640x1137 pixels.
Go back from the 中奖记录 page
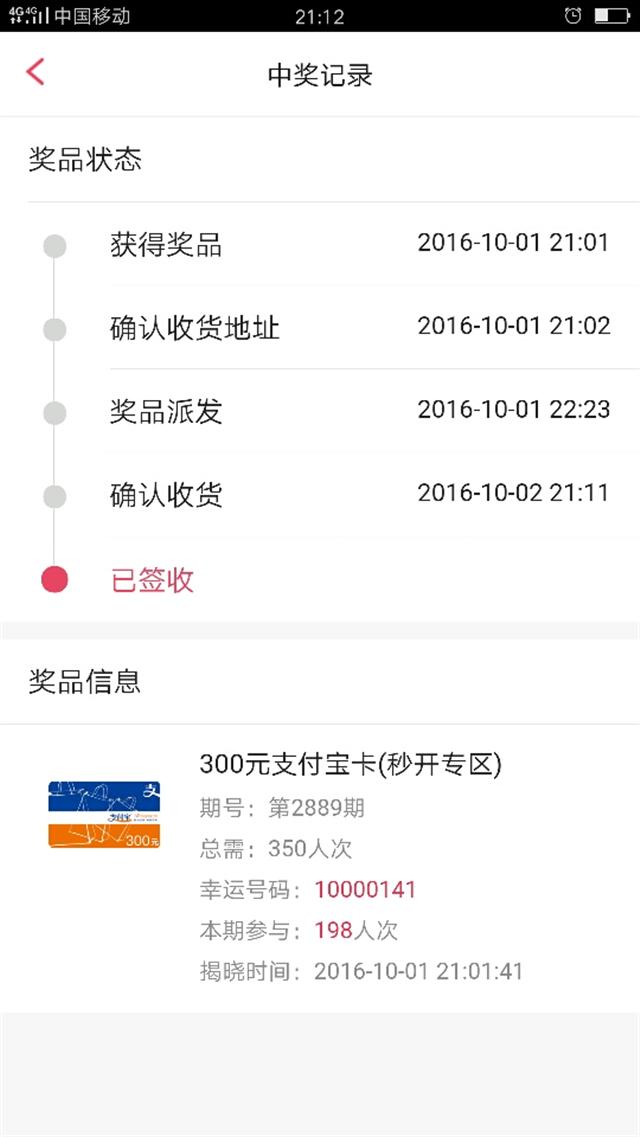35,73
